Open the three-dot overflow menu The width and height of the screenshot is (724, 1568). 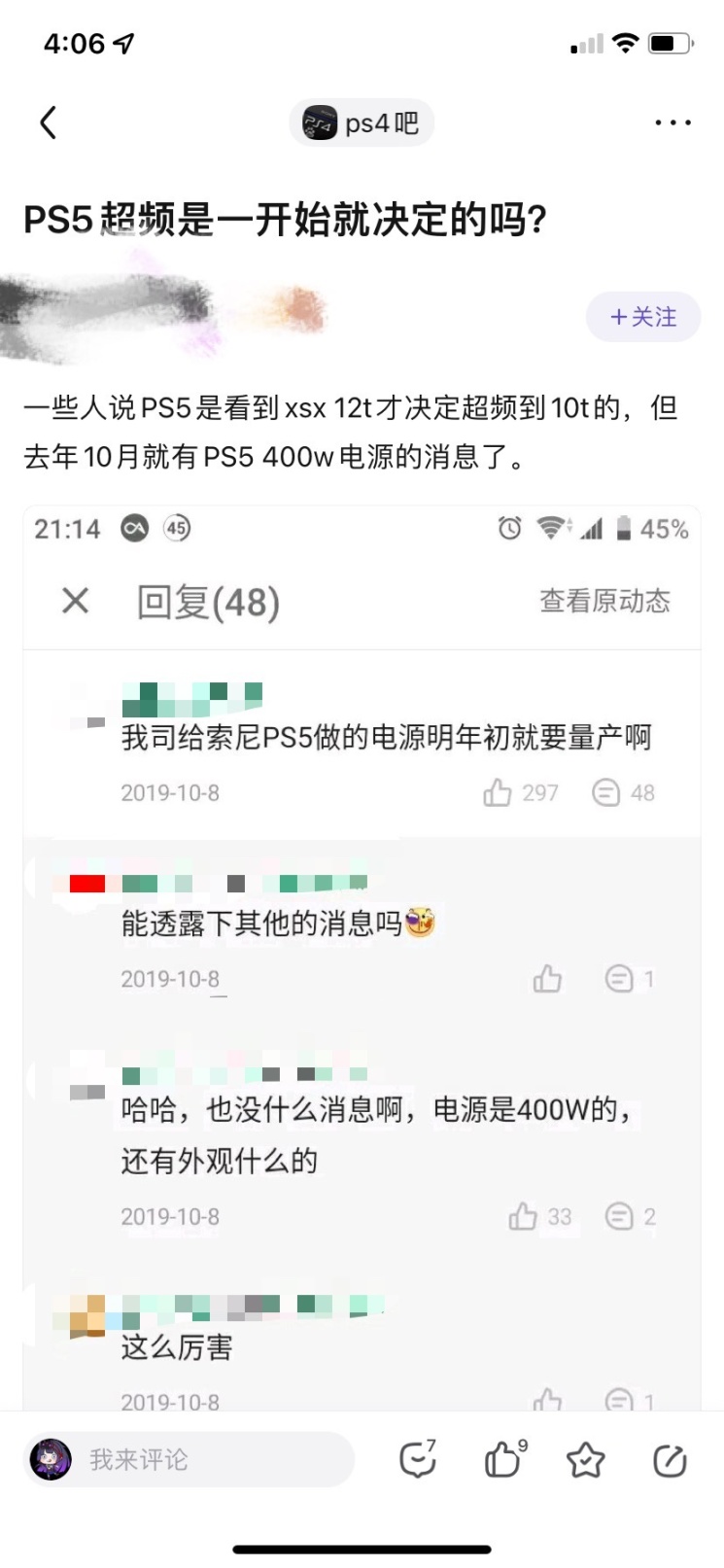point(672,123)
